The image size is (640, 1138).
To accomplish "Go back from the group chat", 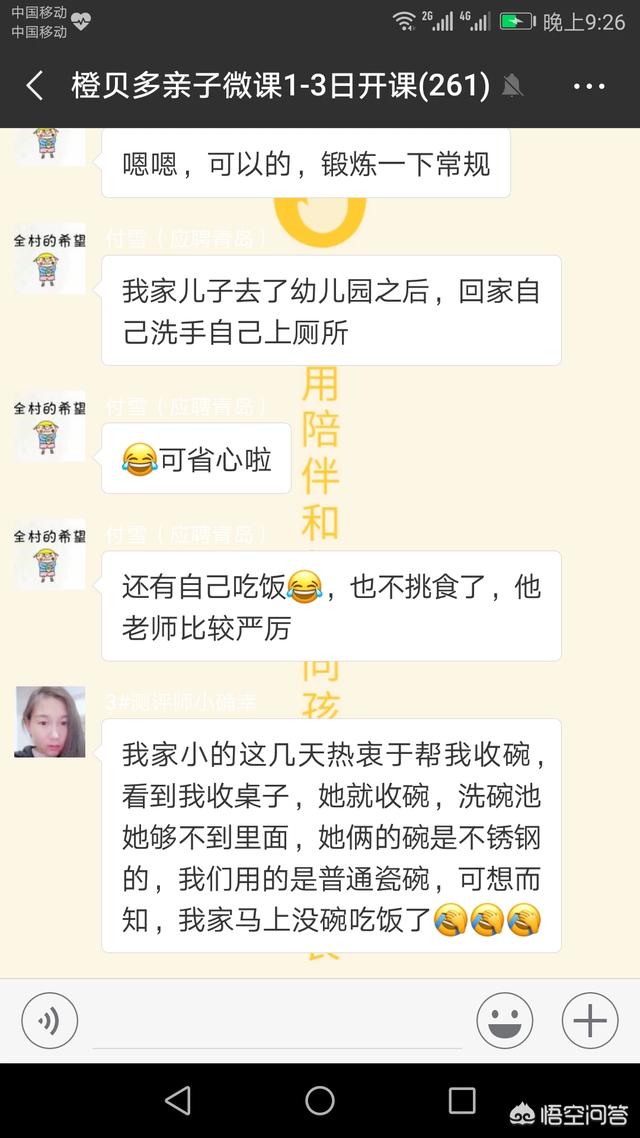I will [35, 86].
